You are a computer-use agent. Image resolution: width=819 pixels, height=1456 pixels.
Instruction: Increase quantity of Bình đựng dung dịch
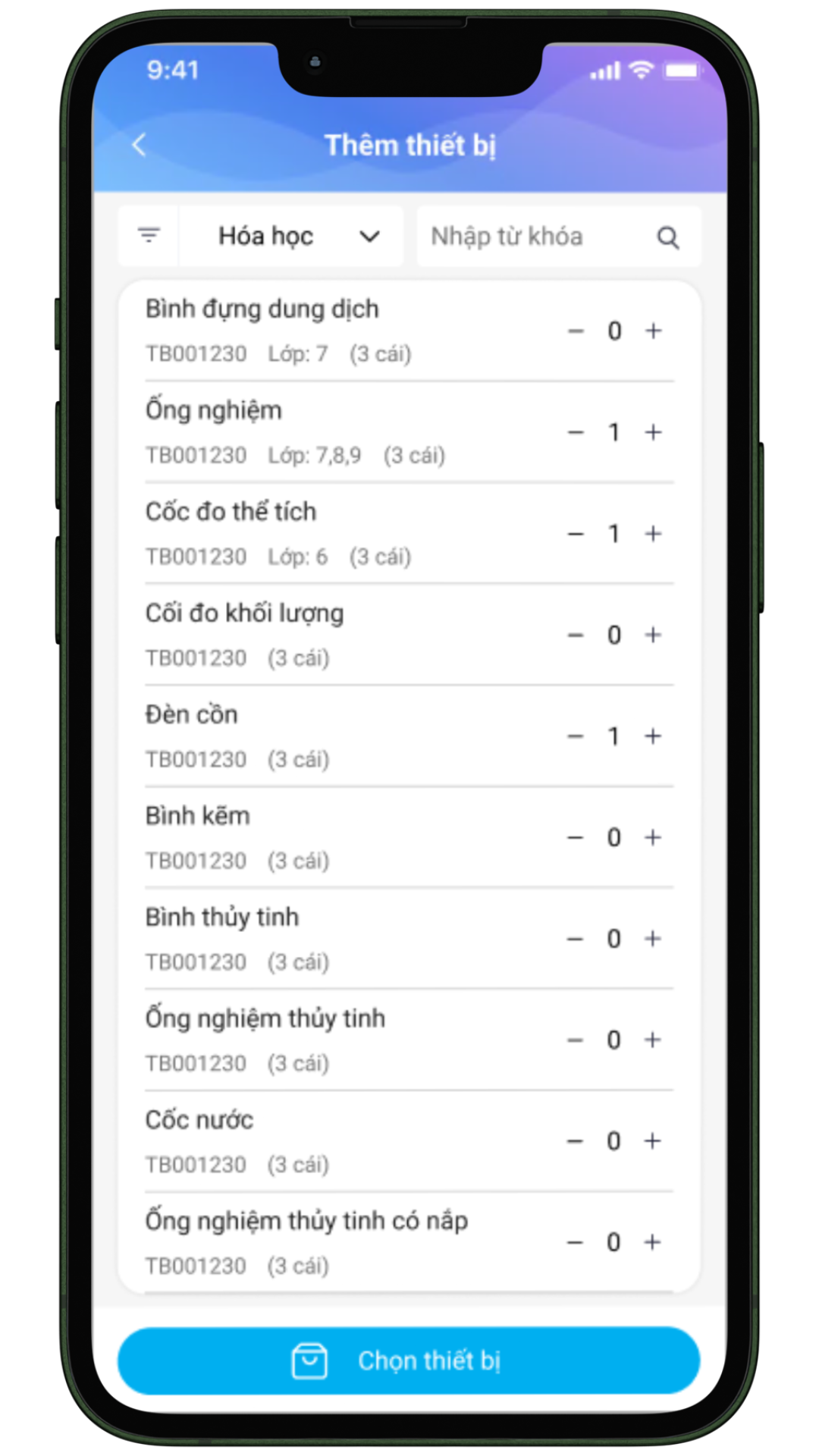point(654,331)
